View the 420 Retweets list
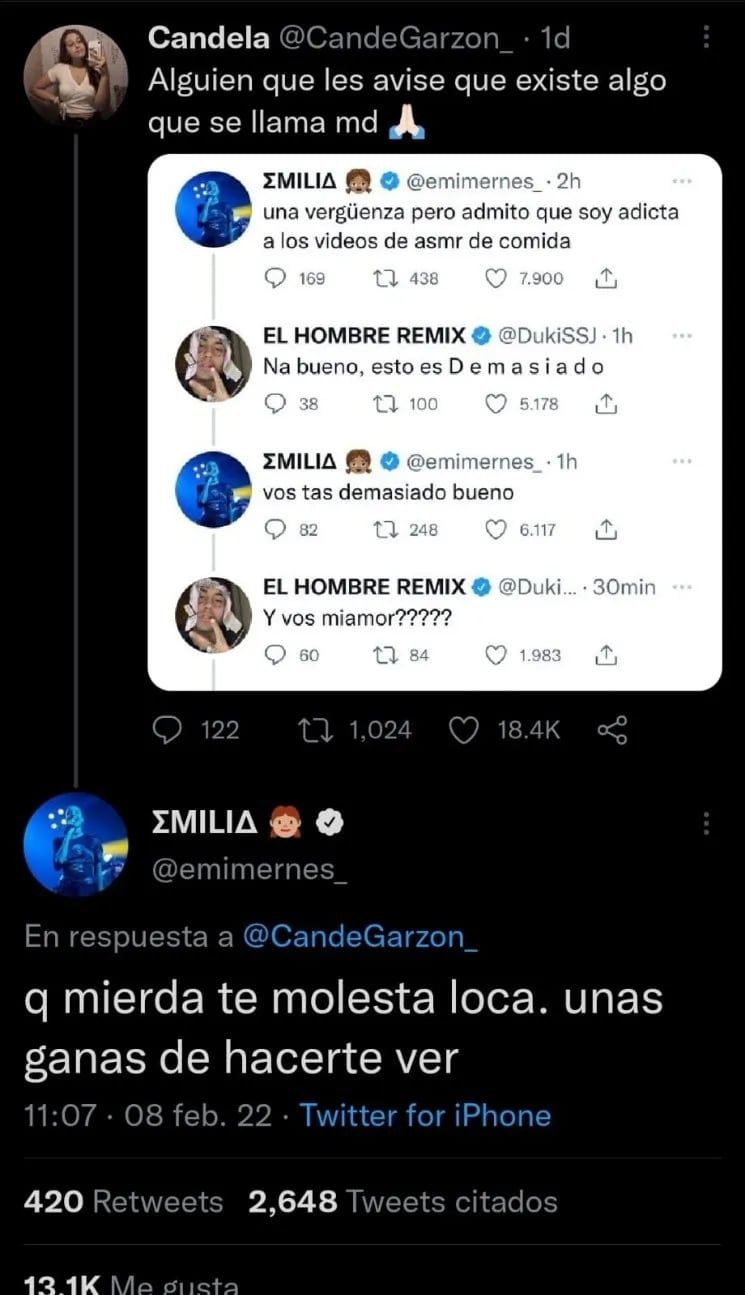 (121, 1201)
